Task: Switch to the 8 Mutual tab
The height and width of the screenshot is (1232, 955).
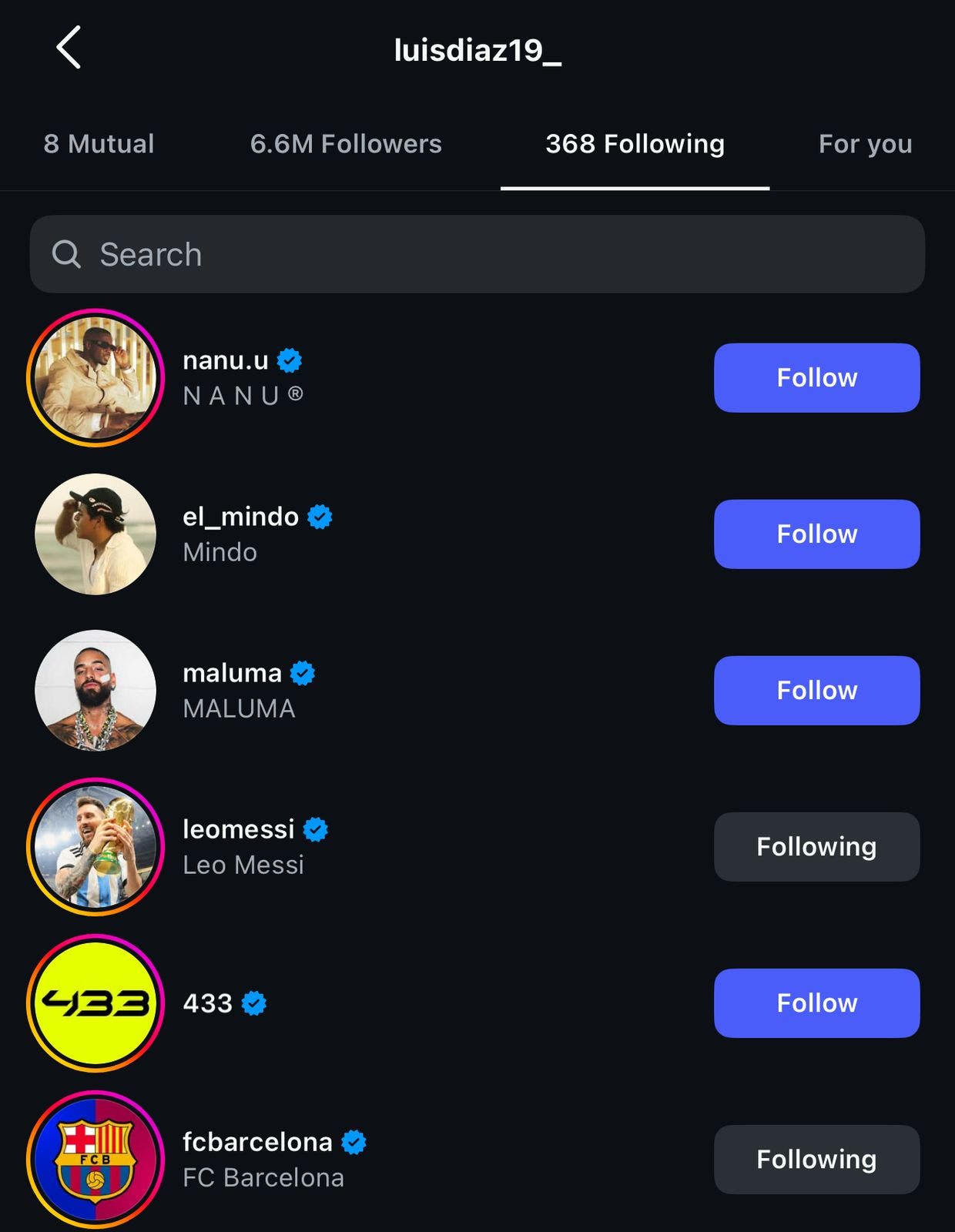Action: pos(99,144)
